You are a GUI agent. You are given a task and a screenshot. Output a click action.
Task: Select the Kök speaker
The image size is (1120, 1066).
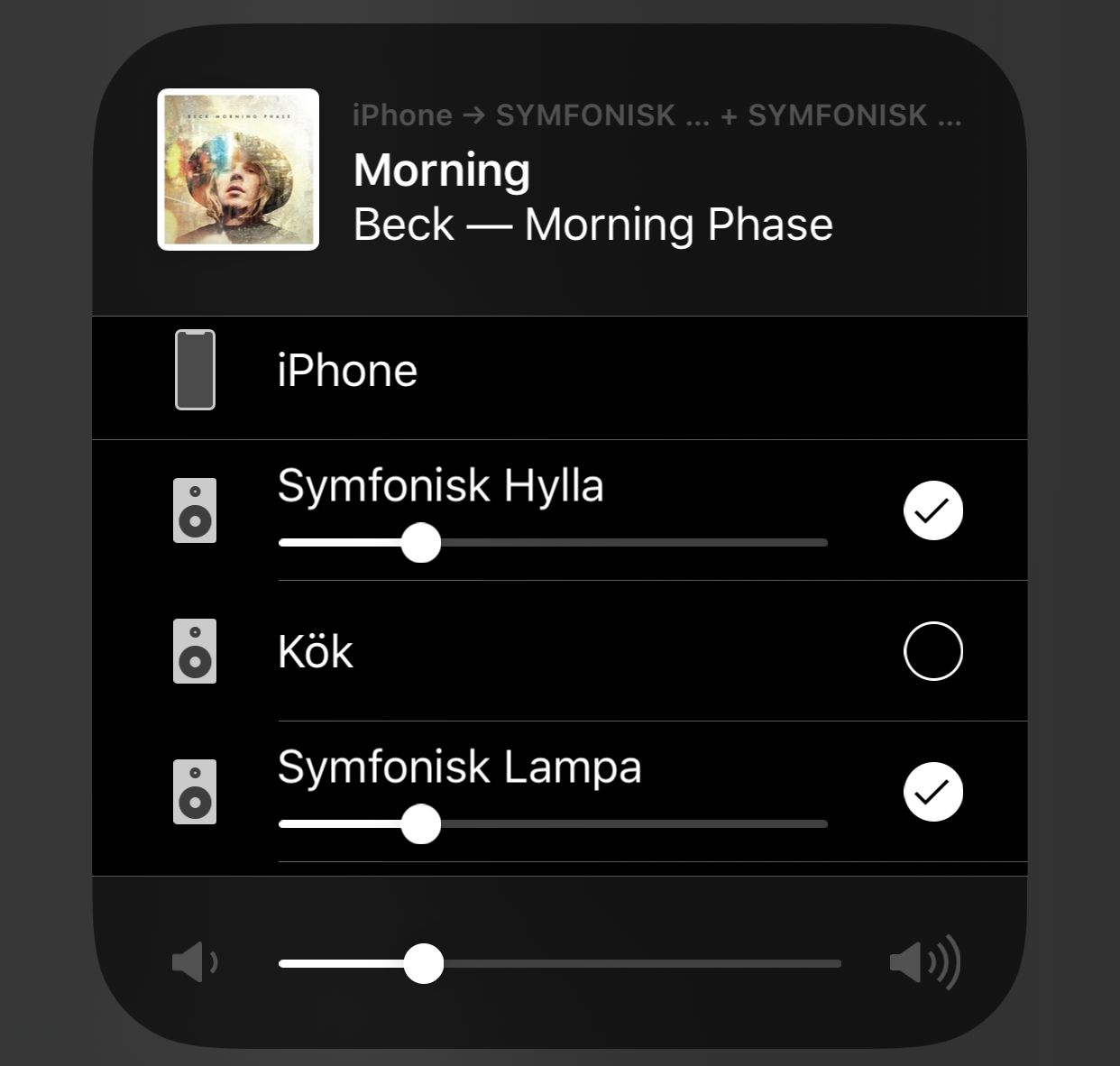[932, 651]
